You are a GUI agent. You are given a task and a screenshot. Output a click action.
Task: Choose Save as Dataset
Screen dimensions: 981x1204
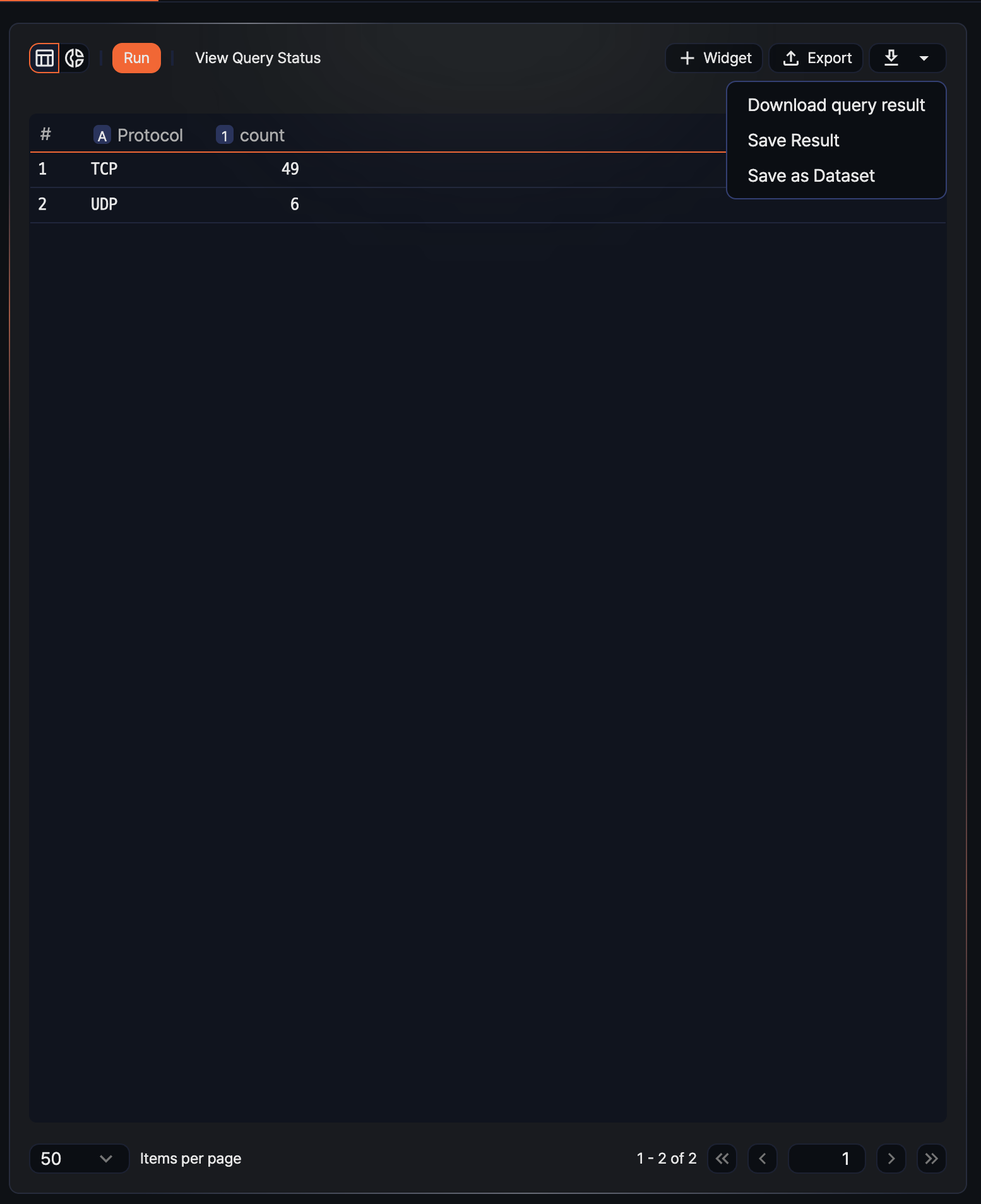pos(811,175)
